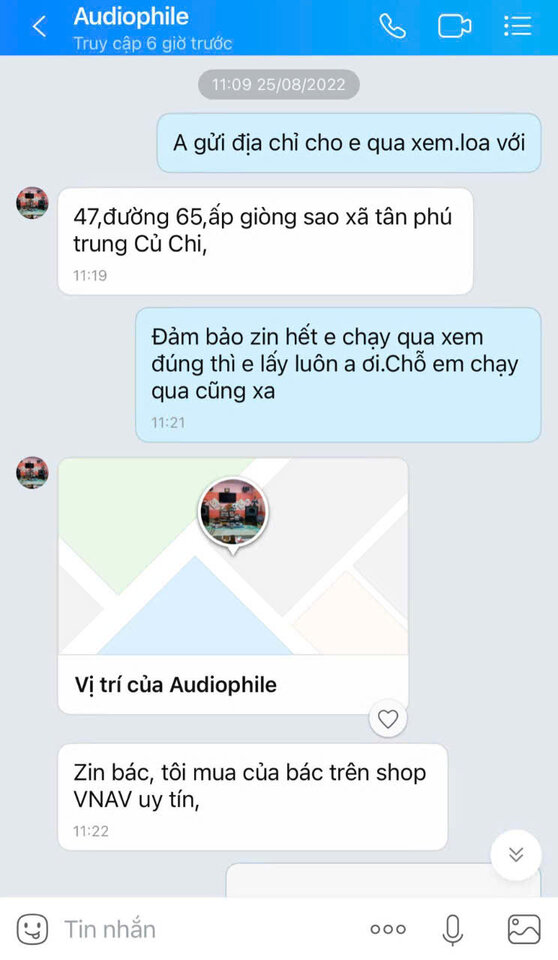The image size is (558, 960).
Task: Open more attachment options (three dots)
Action: click(x=388, y=929)
